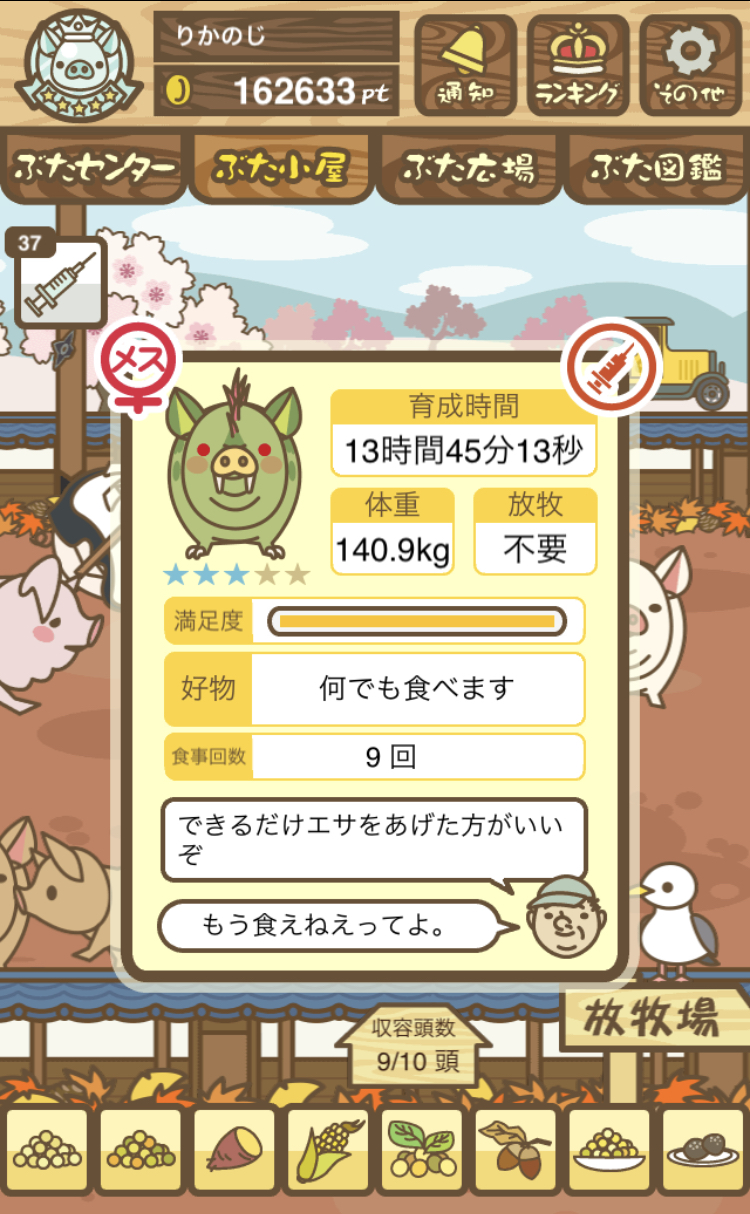Open the その他 settings gear
750x1214 pixels.
pyautogui.click(x=691, y=64)
